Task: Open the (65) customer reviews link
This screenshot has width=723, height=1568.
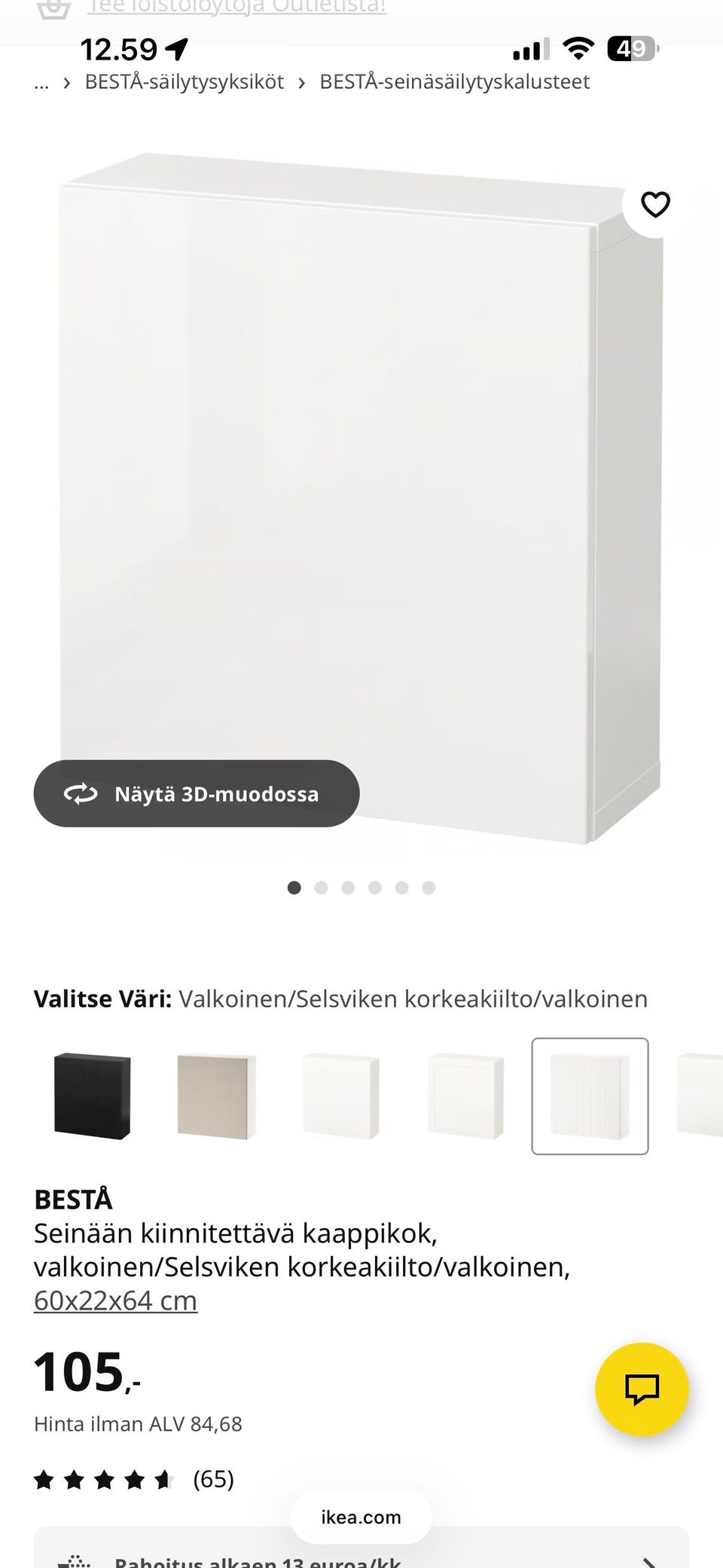Action: 213,1479
